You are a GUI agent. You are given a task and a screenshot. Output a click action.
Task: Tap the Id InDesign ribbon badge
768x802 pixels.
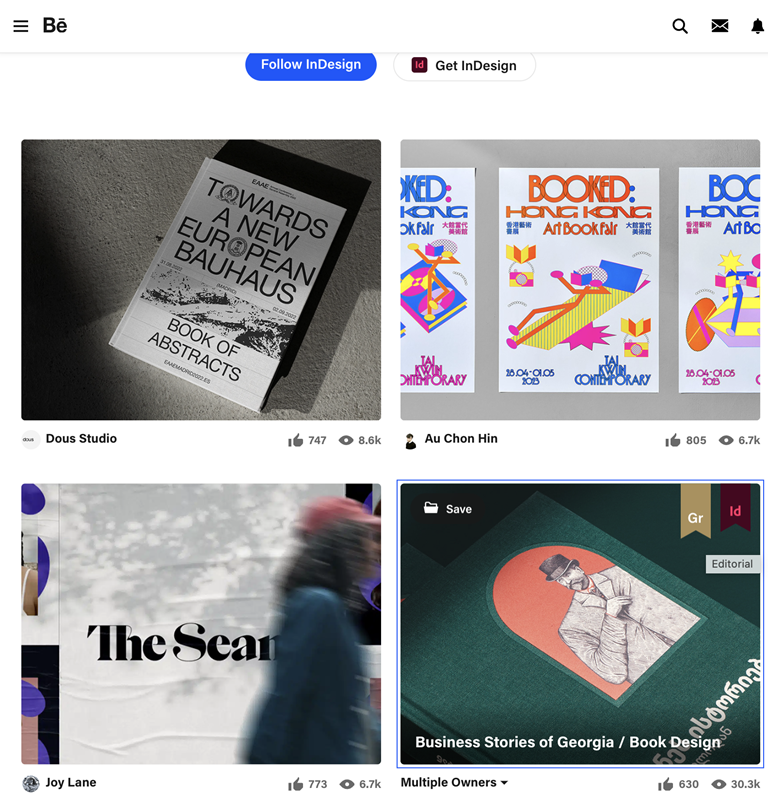tap(735, 510)
